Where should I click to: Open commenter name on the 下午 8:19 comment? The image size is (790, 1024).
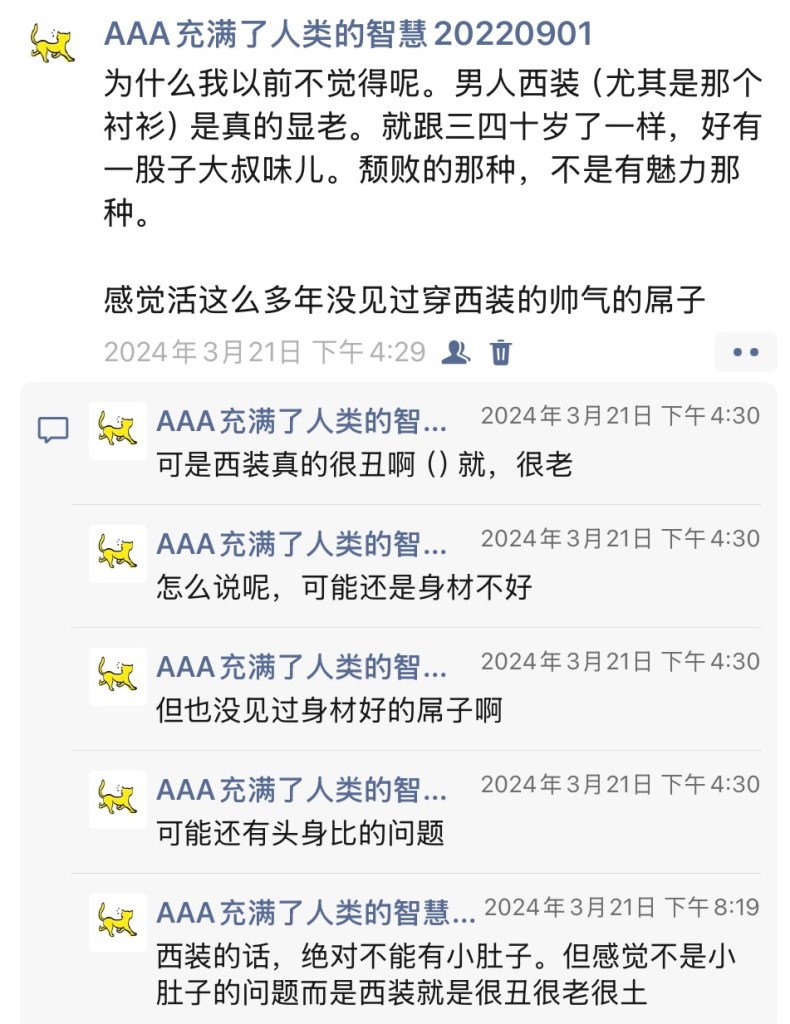[316, 913]
